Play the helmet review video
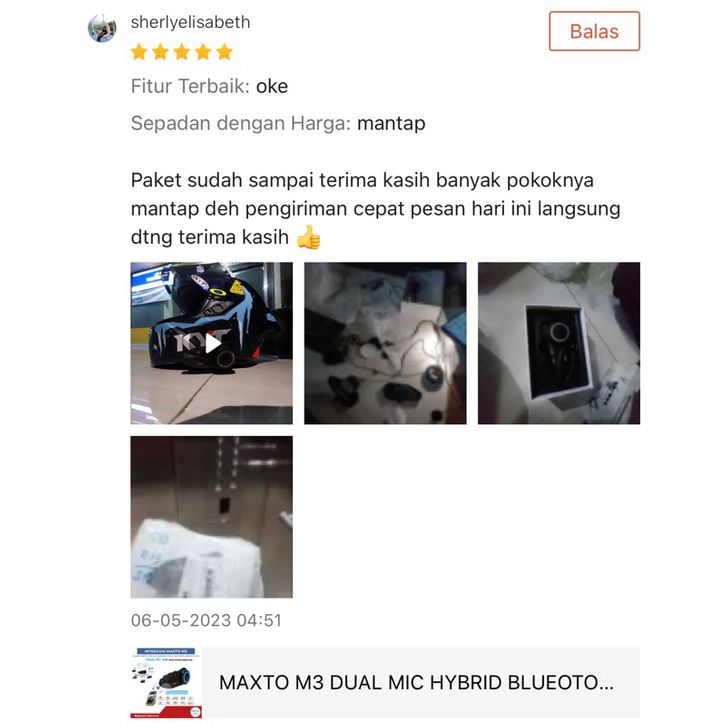Image resolution: width=726 pixels, height=726 pixels. 212,343
